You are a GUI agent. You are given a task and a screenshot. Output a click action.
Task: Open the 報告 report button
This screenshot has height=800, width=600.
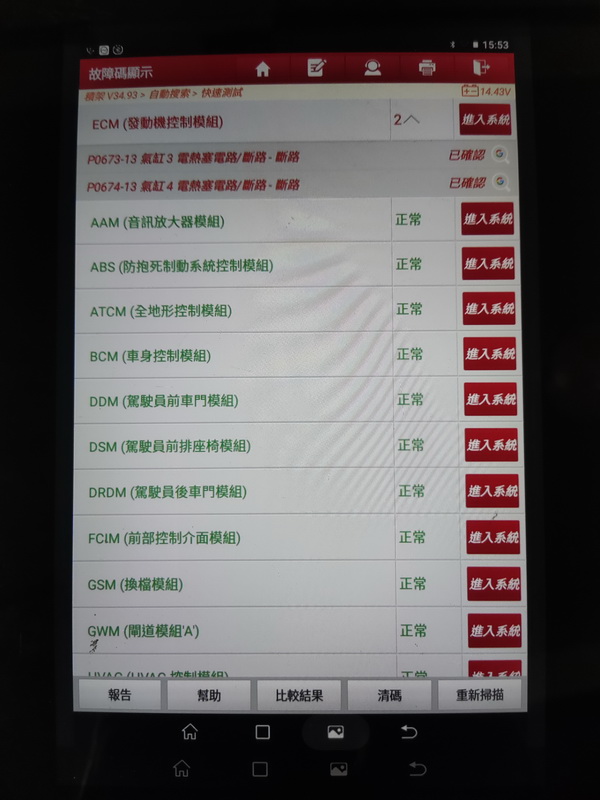point(119,696)
